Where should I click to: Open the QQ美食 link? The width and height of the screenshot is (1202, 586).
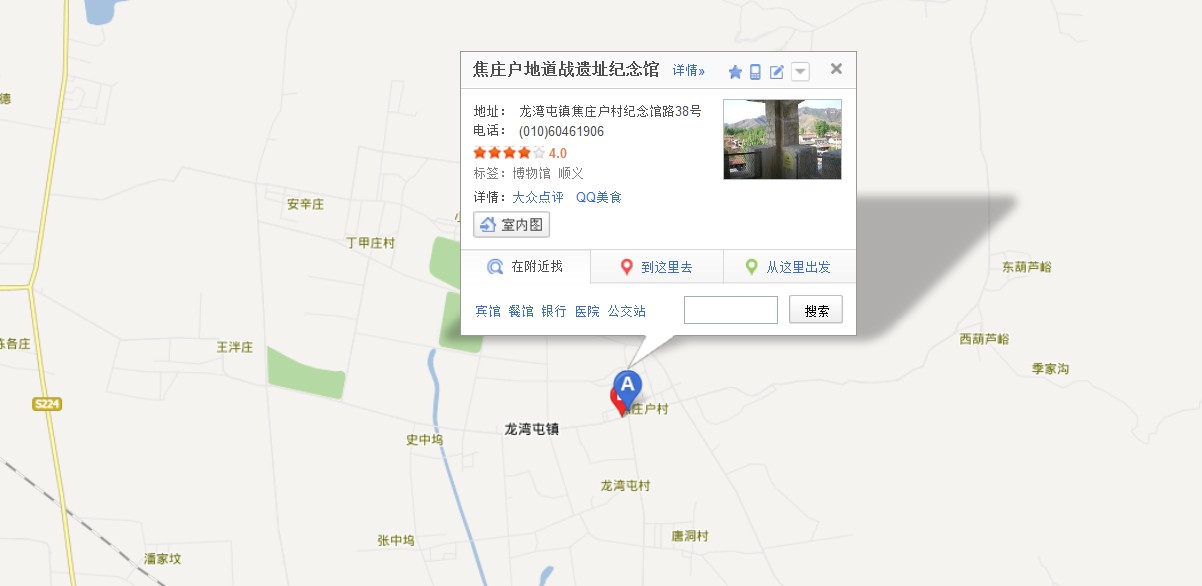click(x=598, y=197)
